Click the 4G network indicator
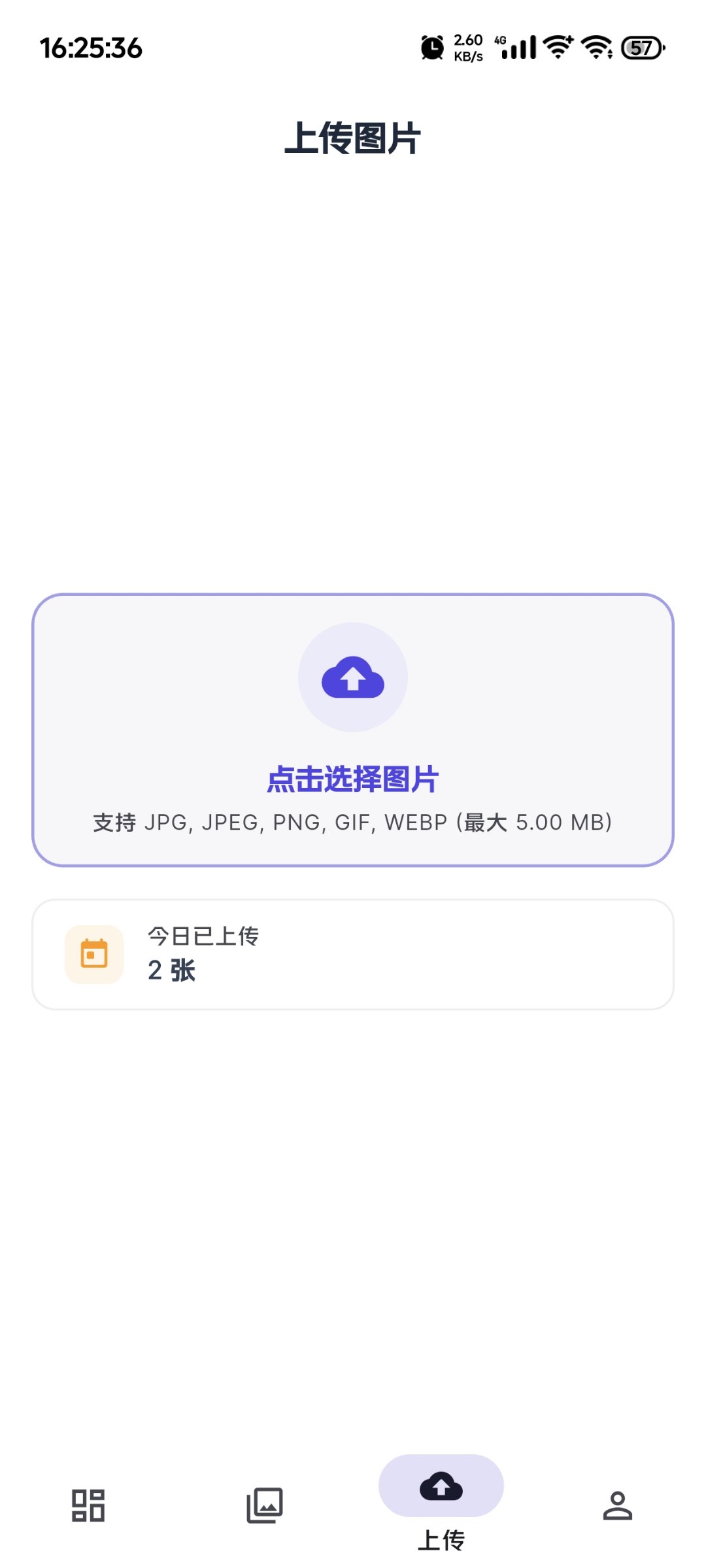This screenshot has height=1568, width=706. point(499,39)
